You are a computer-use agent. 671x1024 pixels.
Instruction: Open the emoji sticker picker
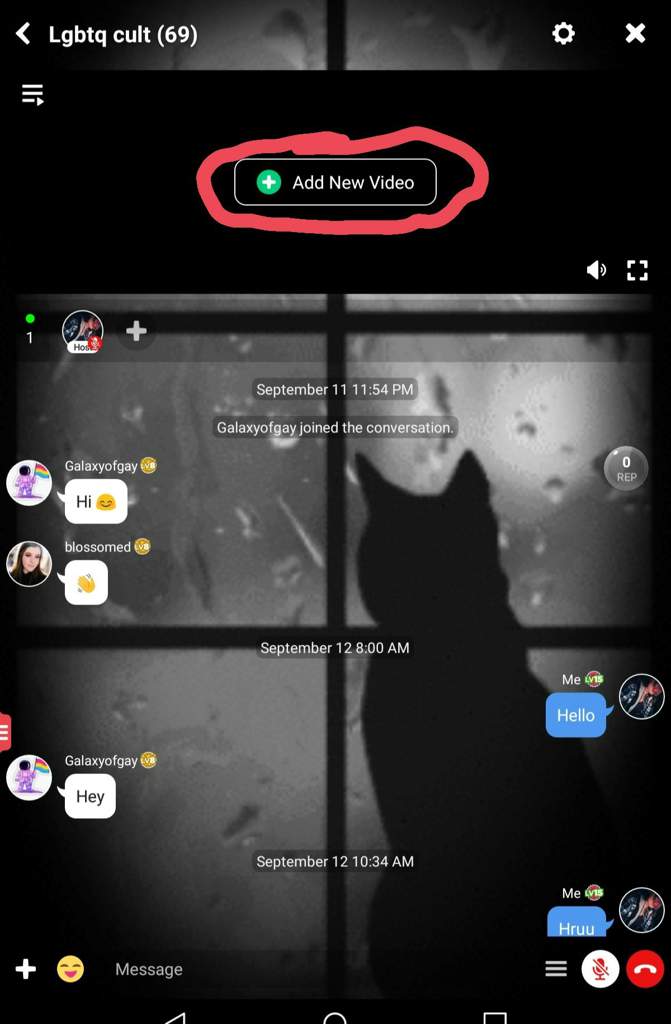[70, 969]
